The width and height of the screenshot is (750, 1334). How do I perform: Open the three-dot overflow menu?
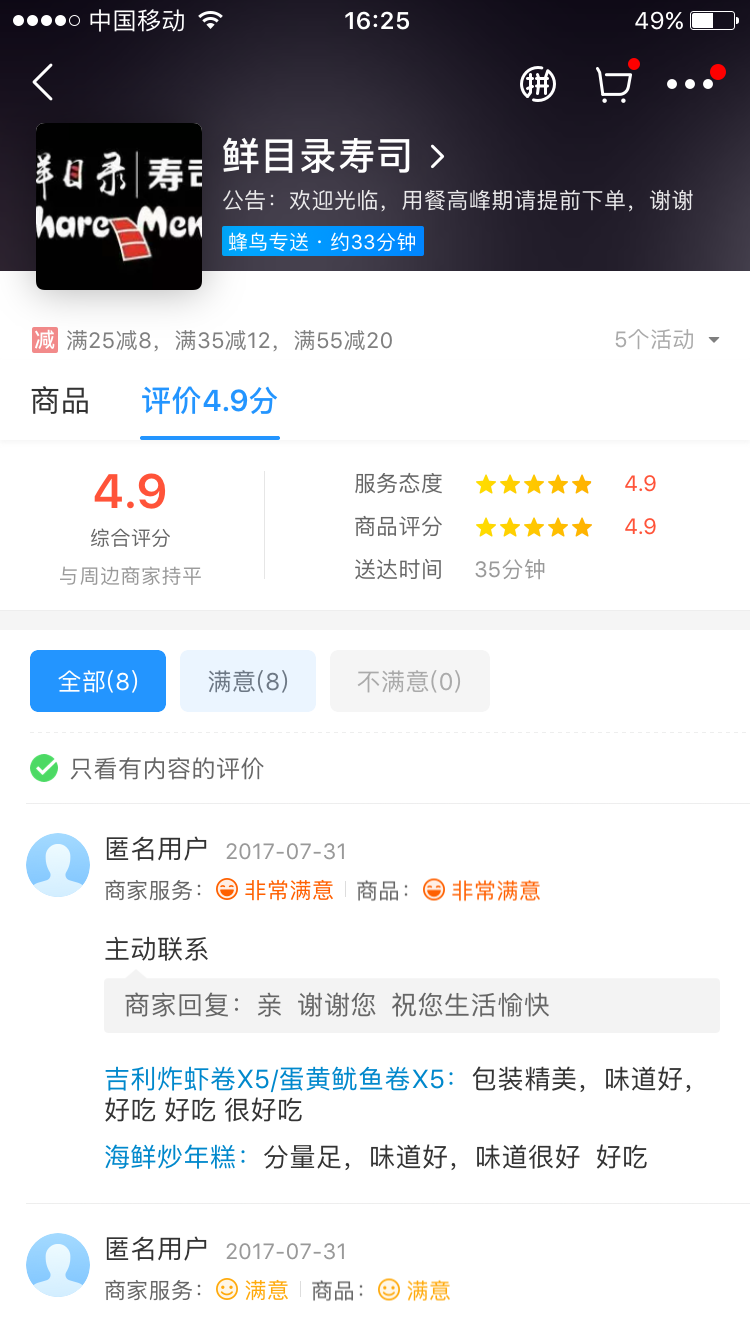tap(691, 84)
